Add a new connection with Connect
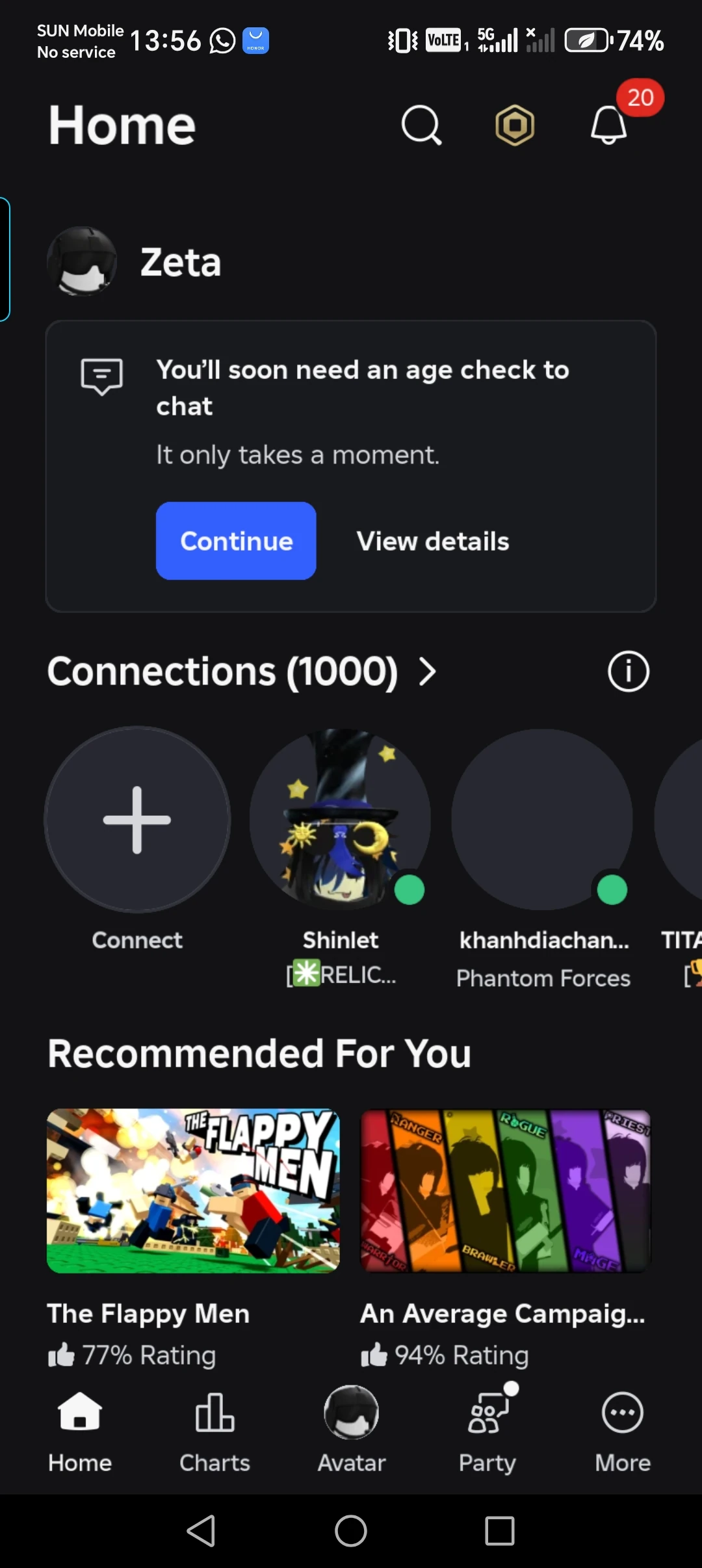This screenshot has width=702, height=1568. pyautogui.click(x=137, y=820)
